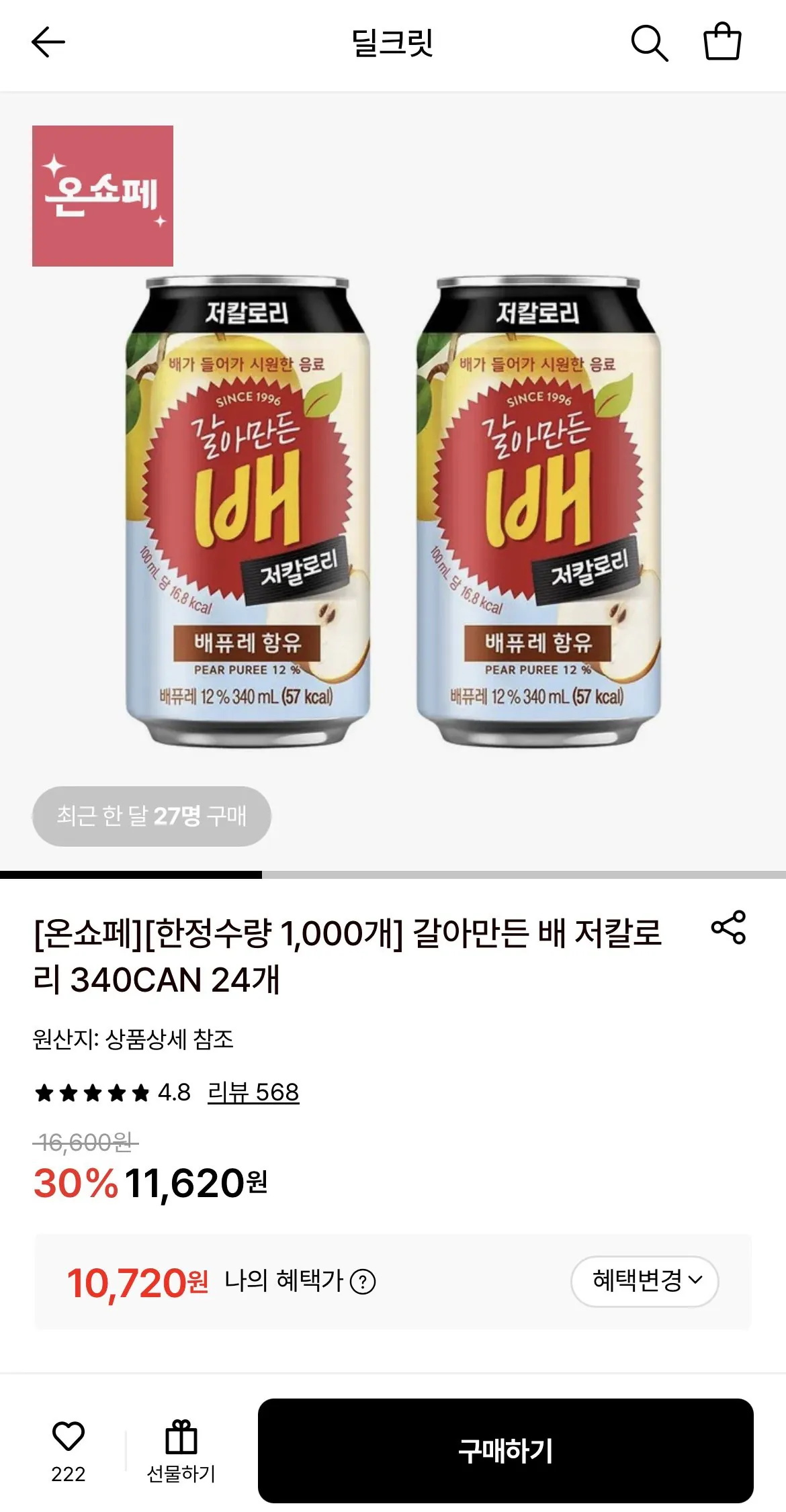The image size is (786, 1512).
Task: Open the search icon
Action: (650, 44)
